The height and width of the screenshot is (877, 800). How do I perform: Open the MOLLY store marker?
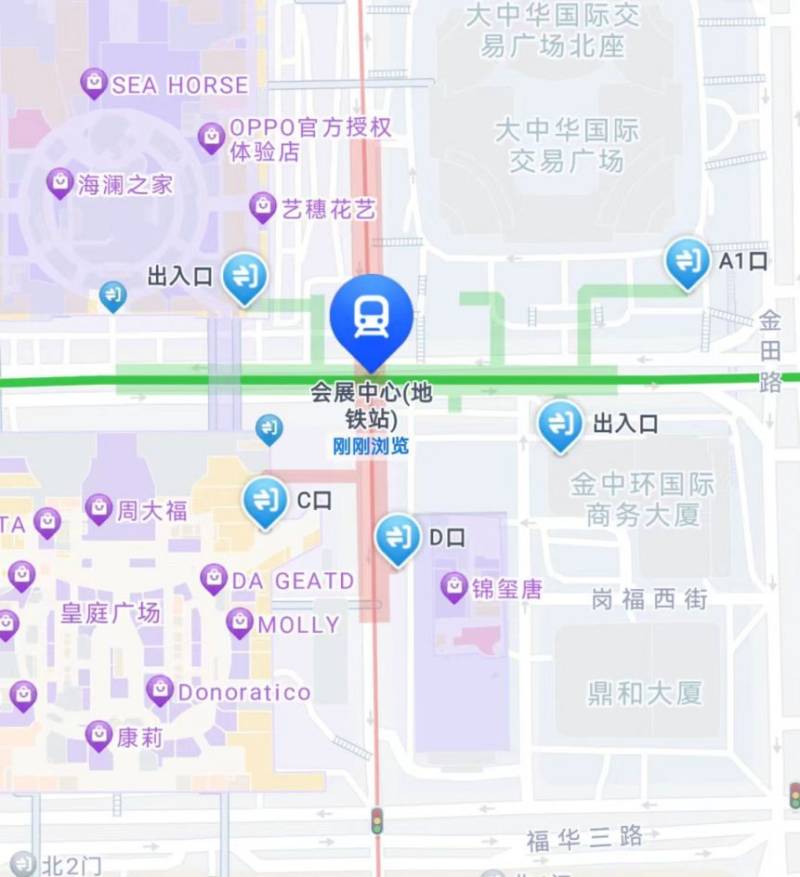point(239,622)
